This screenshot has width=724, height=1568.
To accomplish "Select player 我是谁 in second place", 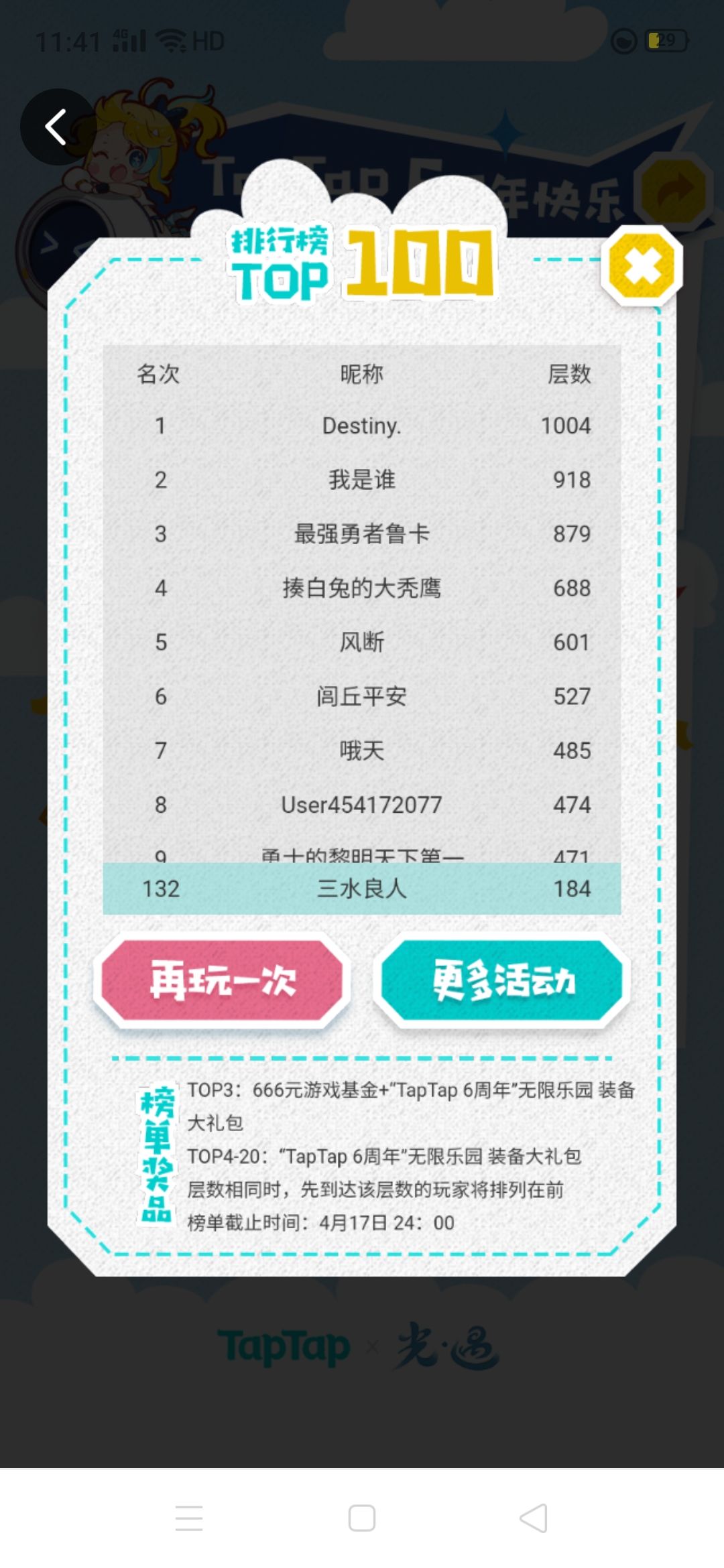I will tap(362, 480).
